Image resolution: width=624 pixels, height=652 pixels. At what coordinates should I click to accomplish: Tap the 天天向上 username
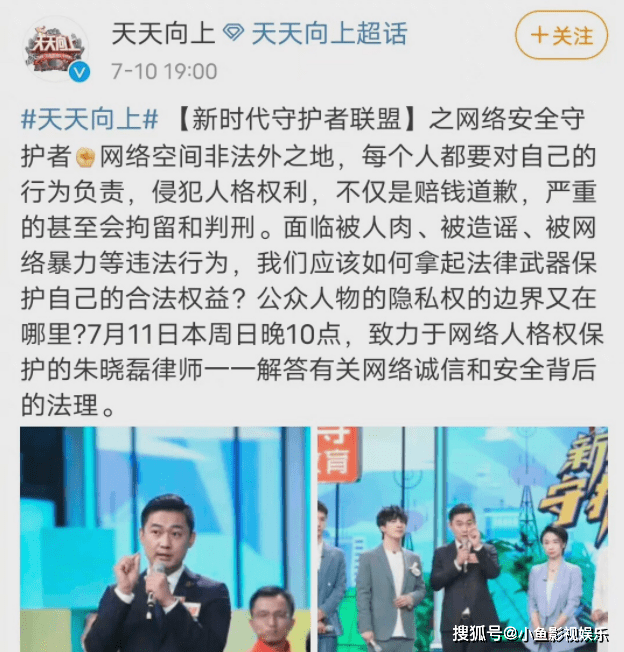(x=162, y=33)
